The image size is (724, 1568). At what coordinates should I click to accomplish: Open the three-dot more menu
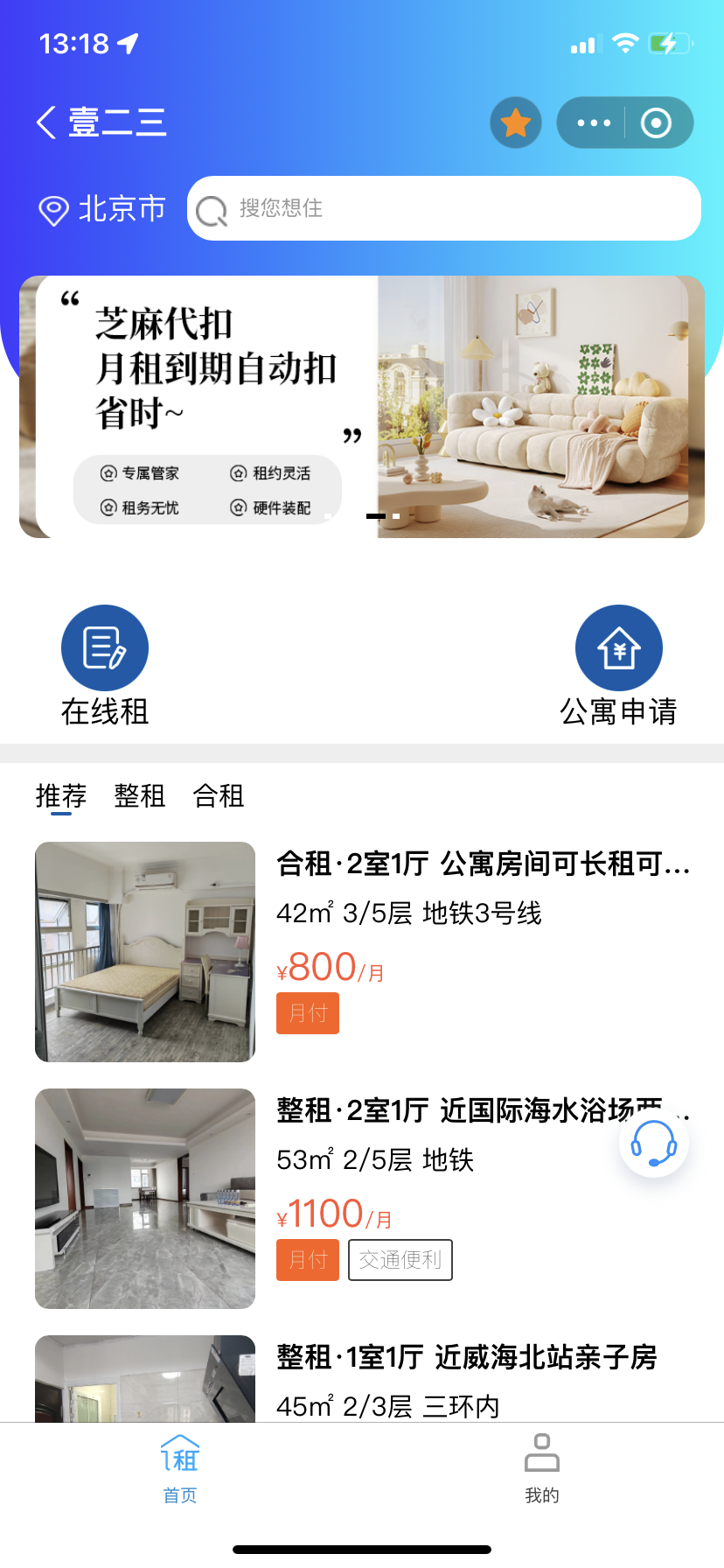[594, 122]
